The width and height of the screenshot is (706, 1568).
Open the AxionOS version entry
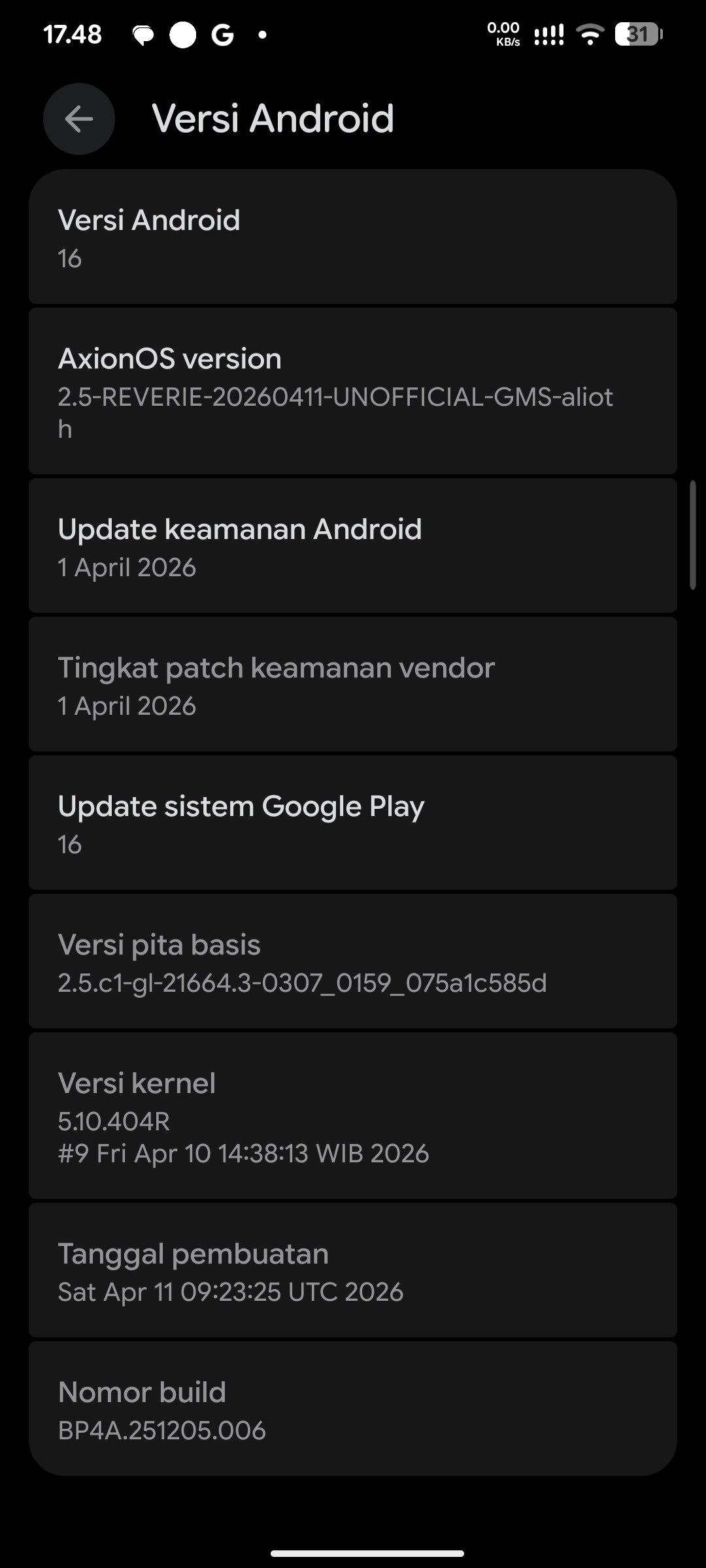(353, 391)
